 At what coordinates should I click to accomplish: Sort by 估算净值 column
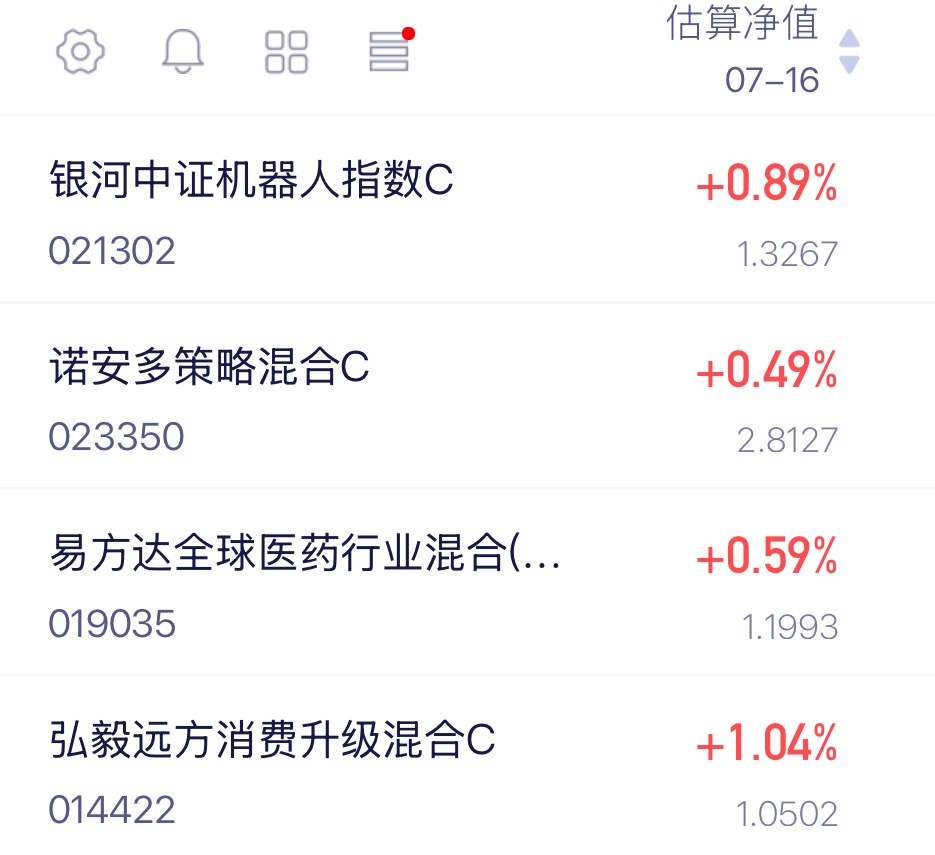(763, 51)
